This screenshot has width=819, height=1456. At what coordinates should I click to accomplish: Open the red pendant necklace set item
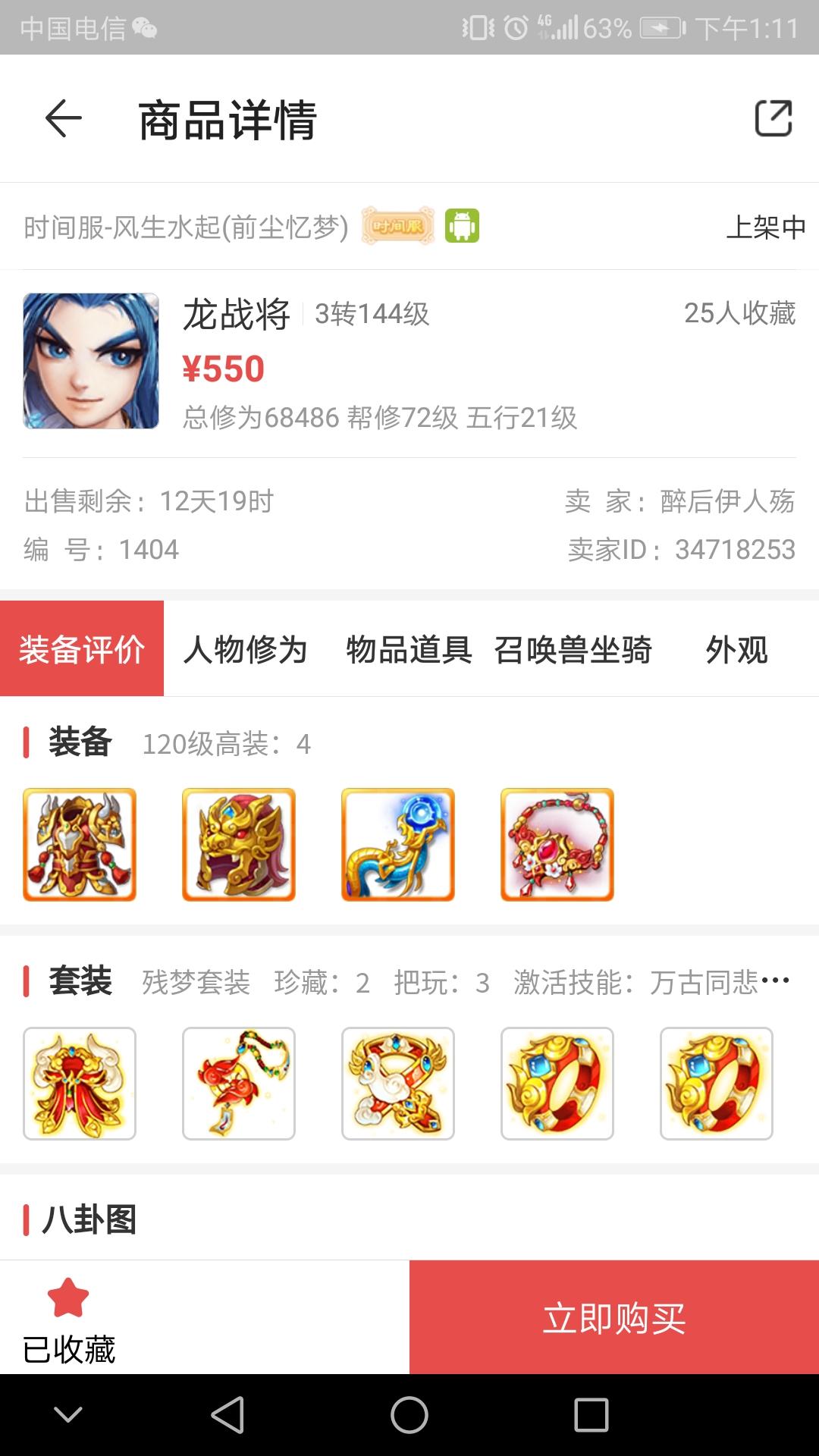pos(239,1083)
